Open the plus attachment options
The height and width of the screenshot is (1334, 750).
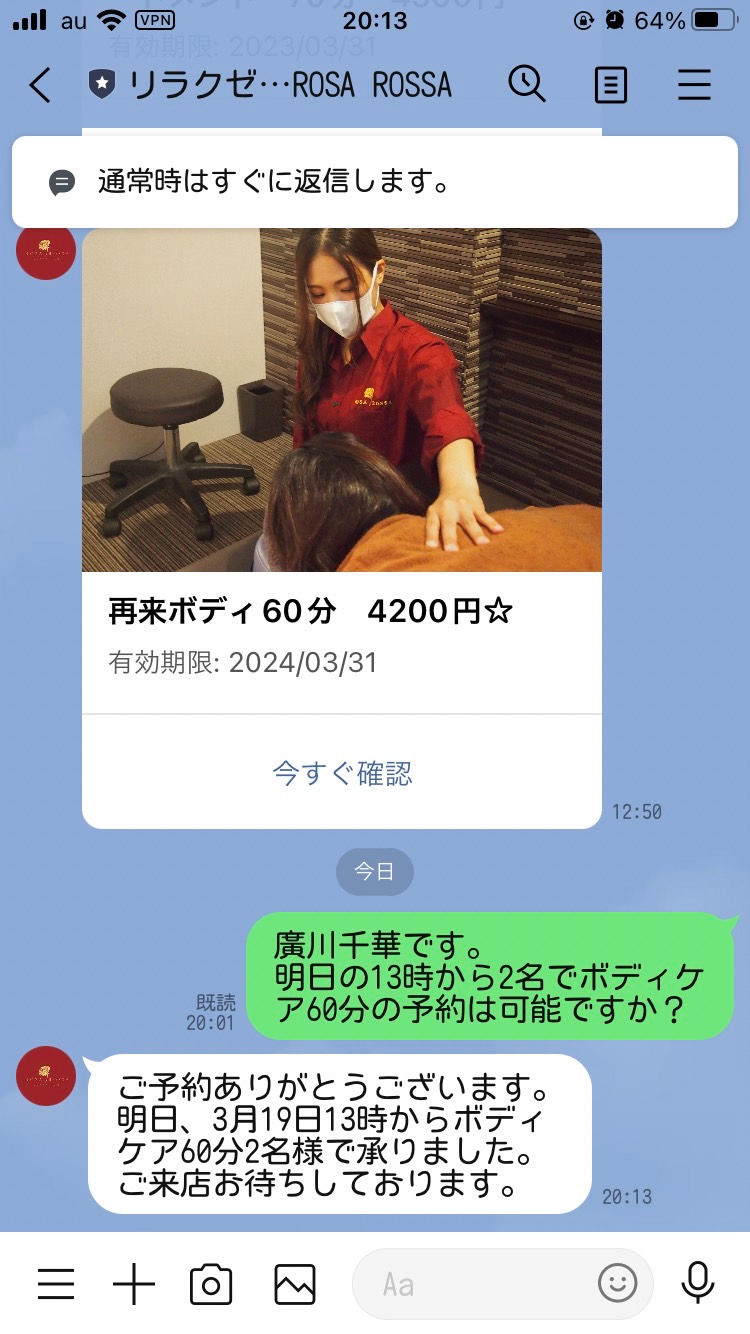click(134, 1283)
